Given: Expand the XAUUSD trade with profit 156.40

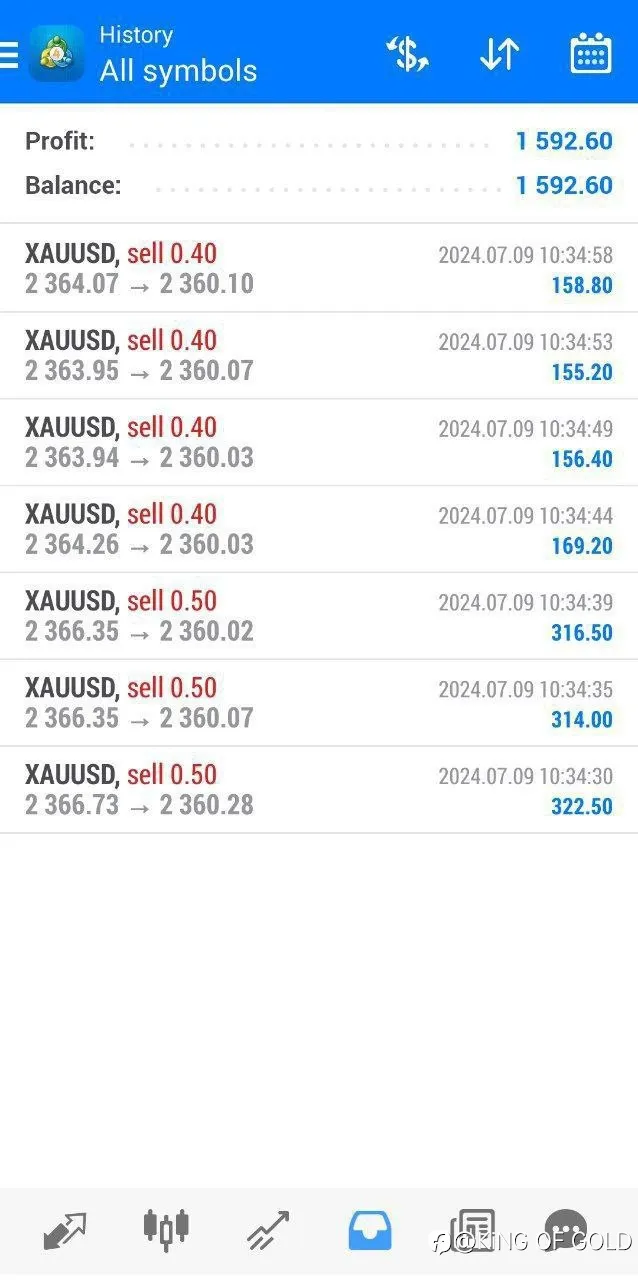Looking at the screenshot, I should [x=319, y=443].
